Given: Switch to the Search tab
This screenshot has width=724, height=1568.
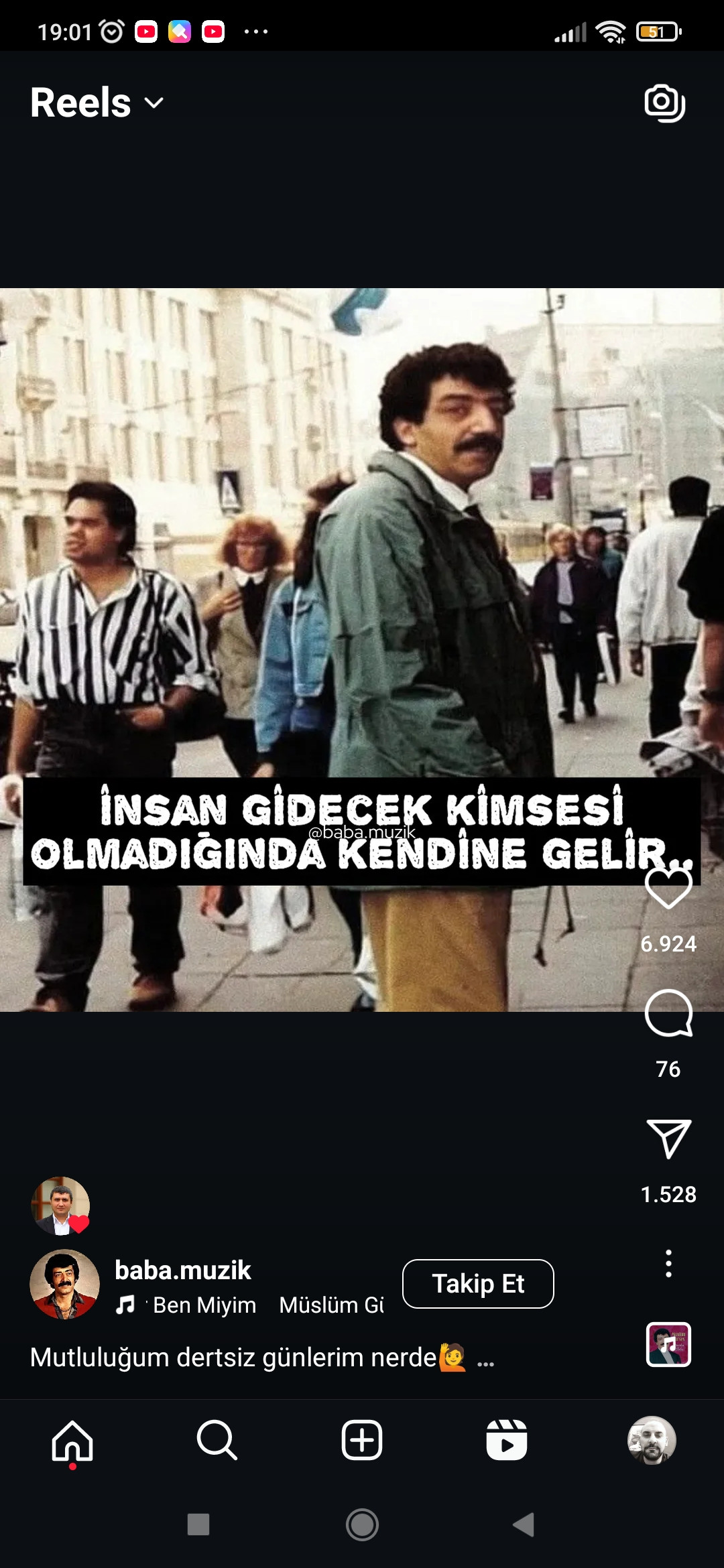Looking at the screenshot, I should click(217, 1440).
